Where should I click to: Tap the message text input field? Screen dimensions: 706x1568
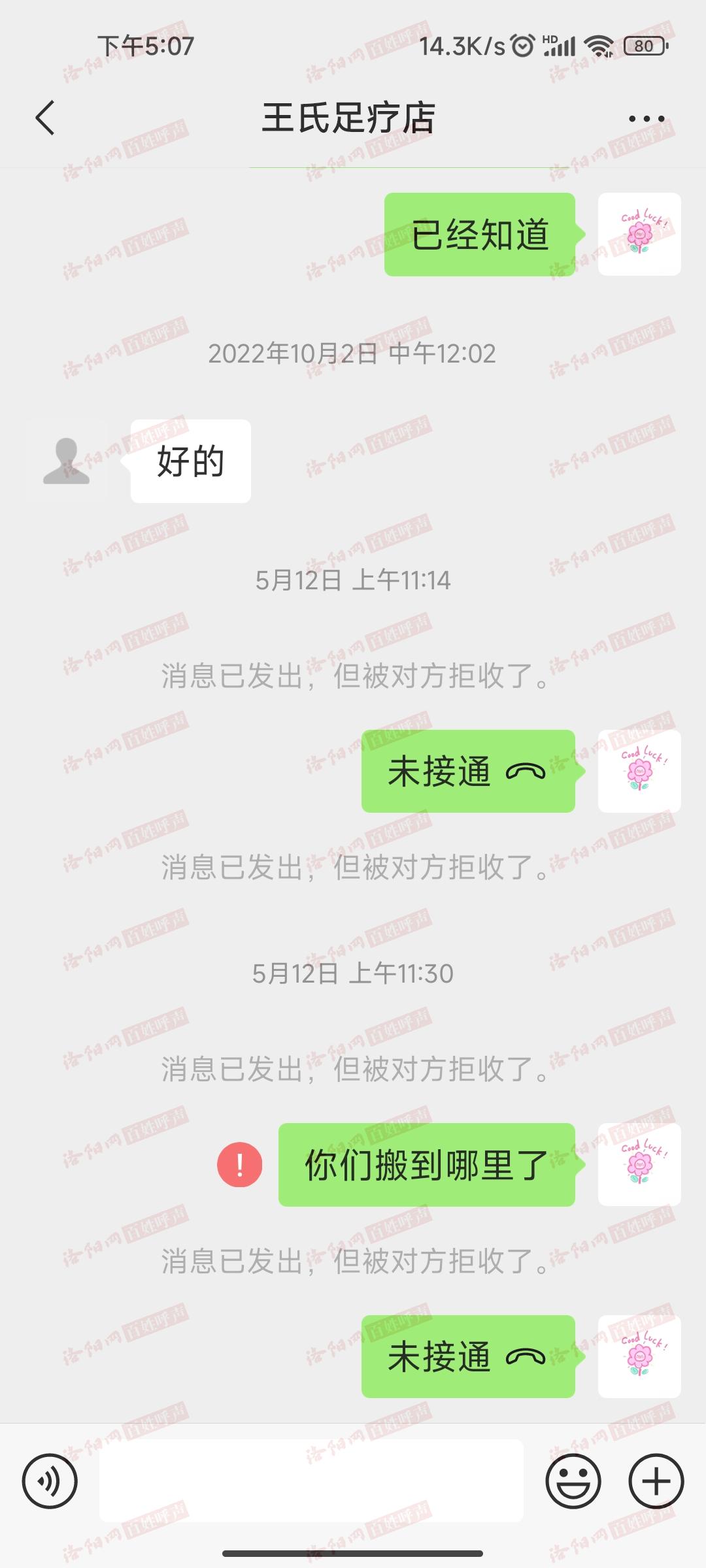(311, 1481)
